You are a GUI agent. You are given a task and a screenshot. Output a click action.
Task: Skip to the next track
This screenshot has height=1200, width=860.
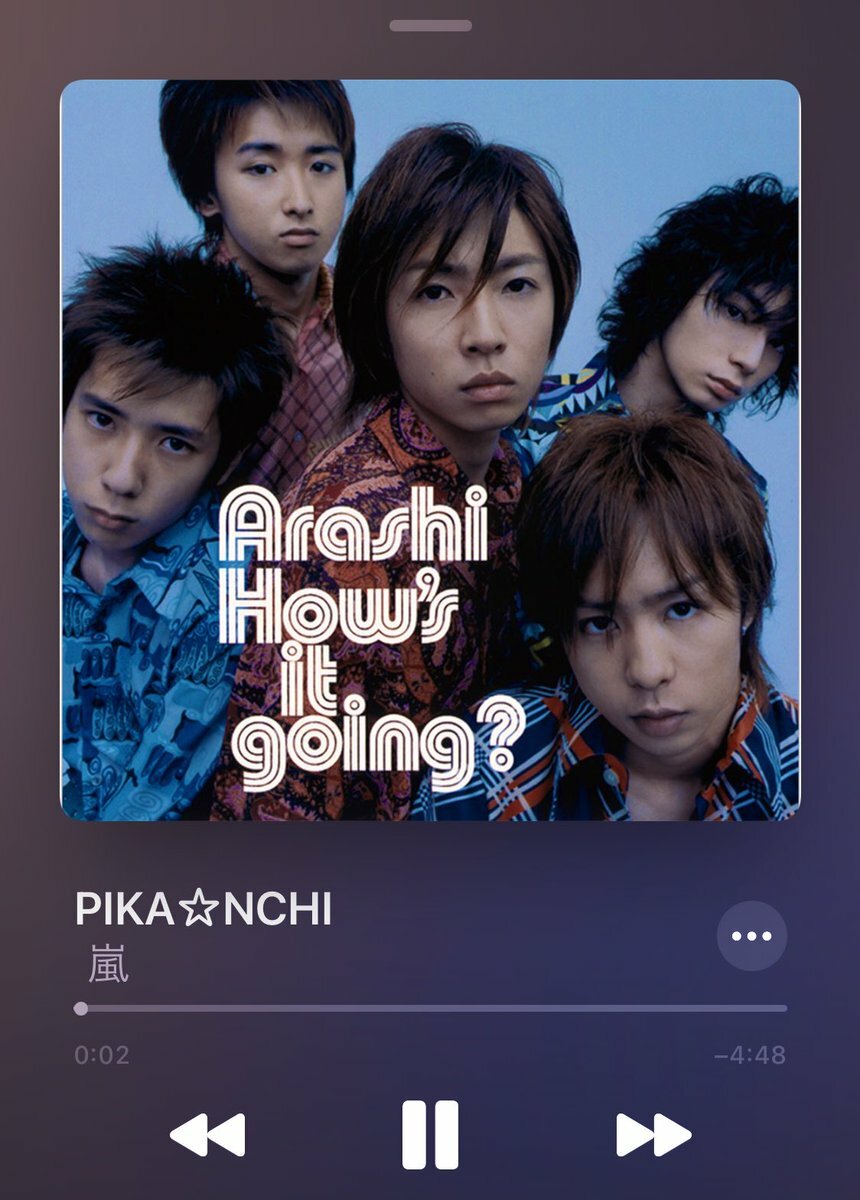click(x=653, y=1134)
